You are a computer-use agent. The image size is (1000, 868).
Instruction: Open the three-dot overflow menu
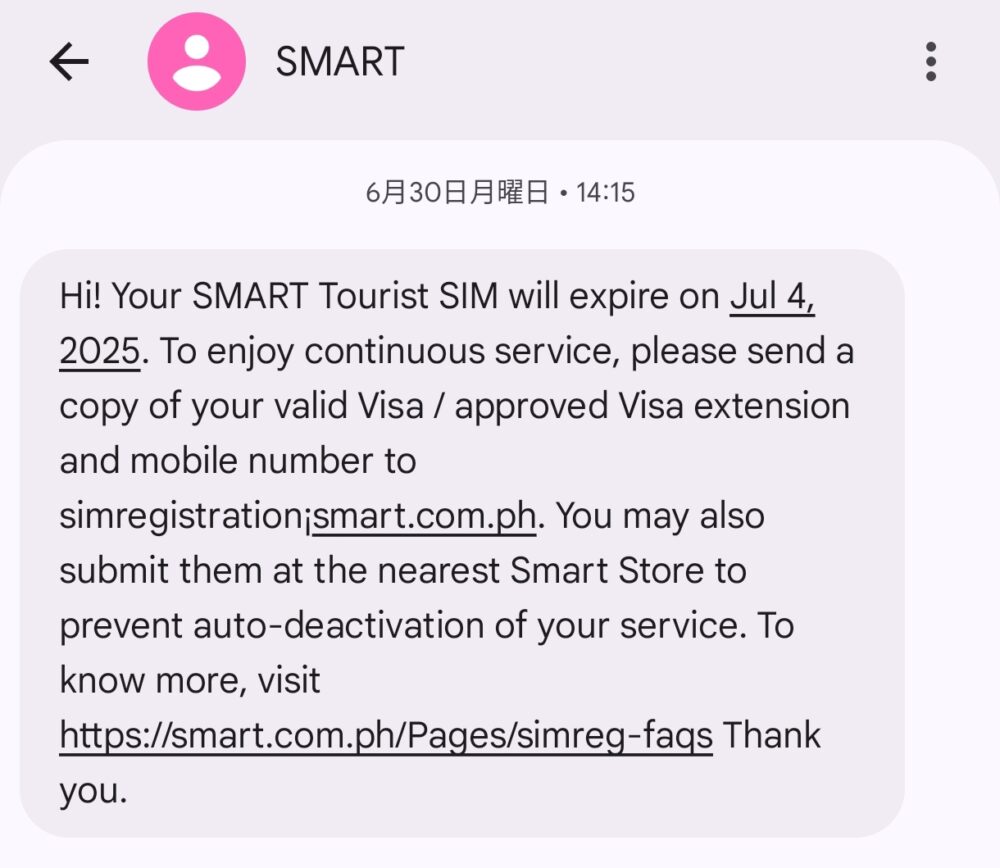coord(930,62)
